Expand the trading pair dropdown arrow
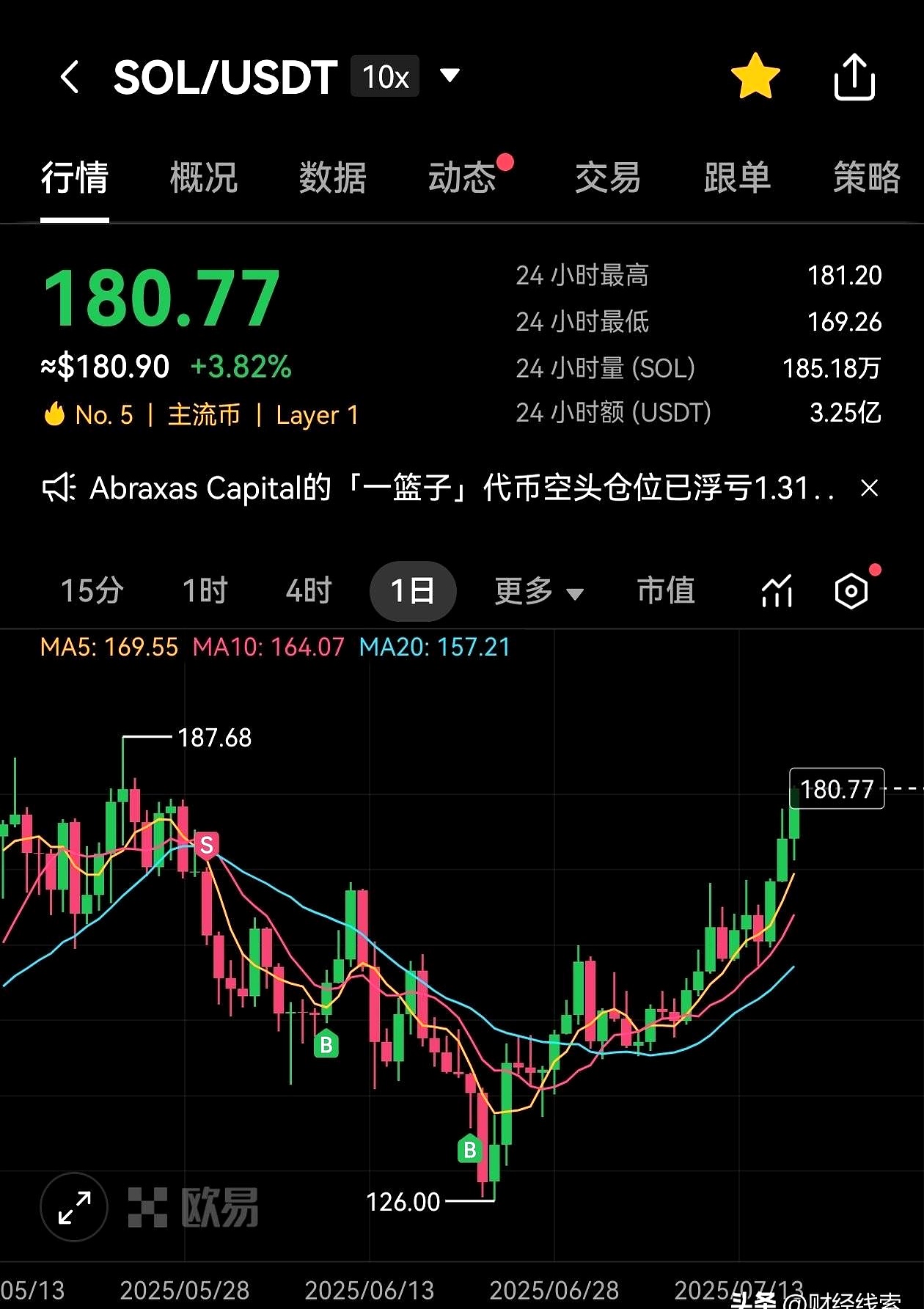The height and width of the screenshot is (1309, 924). point(450,76)
